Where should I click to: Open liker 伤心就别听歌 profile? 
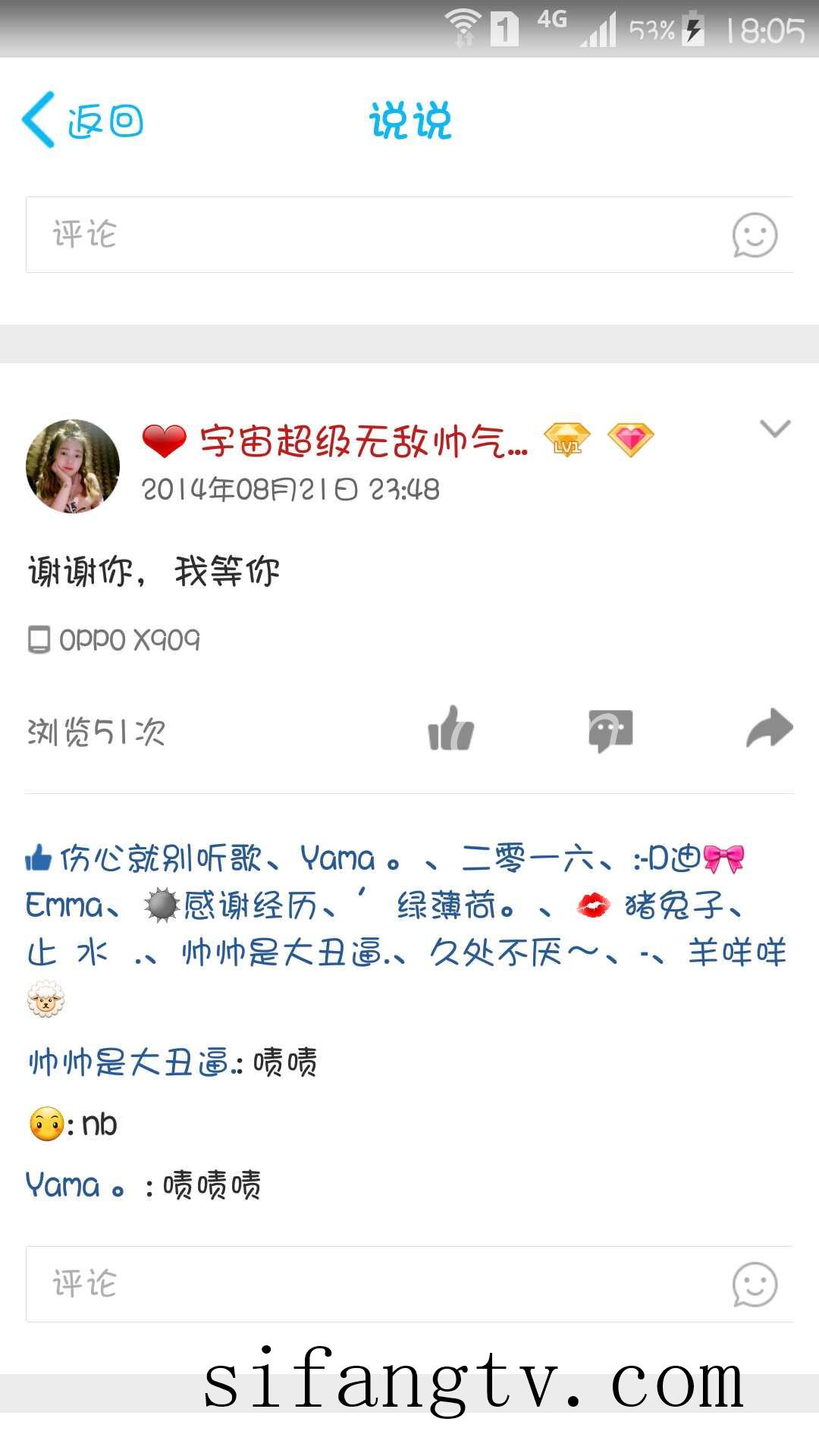160,858
